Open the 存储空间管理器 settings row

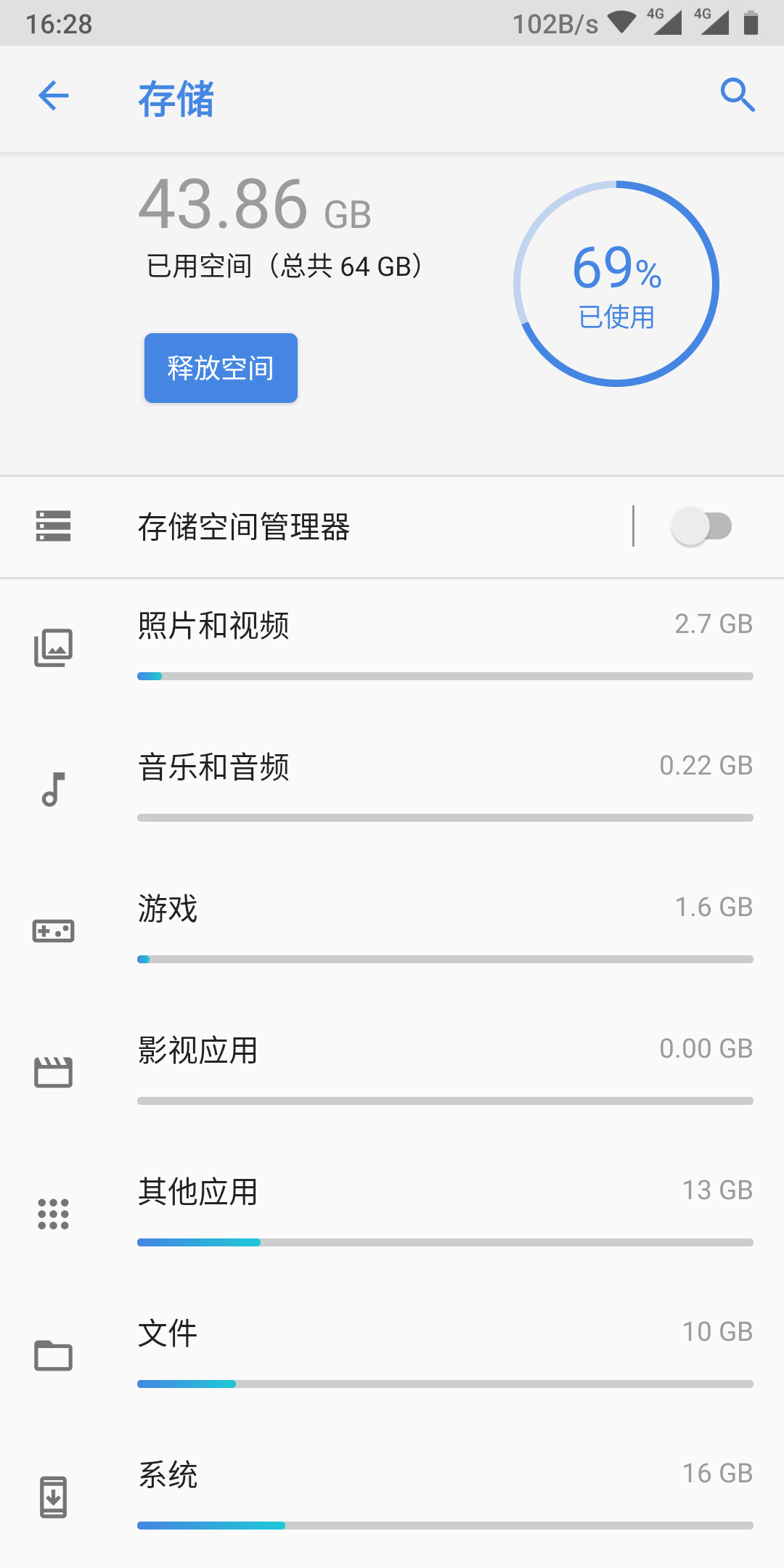312,527
